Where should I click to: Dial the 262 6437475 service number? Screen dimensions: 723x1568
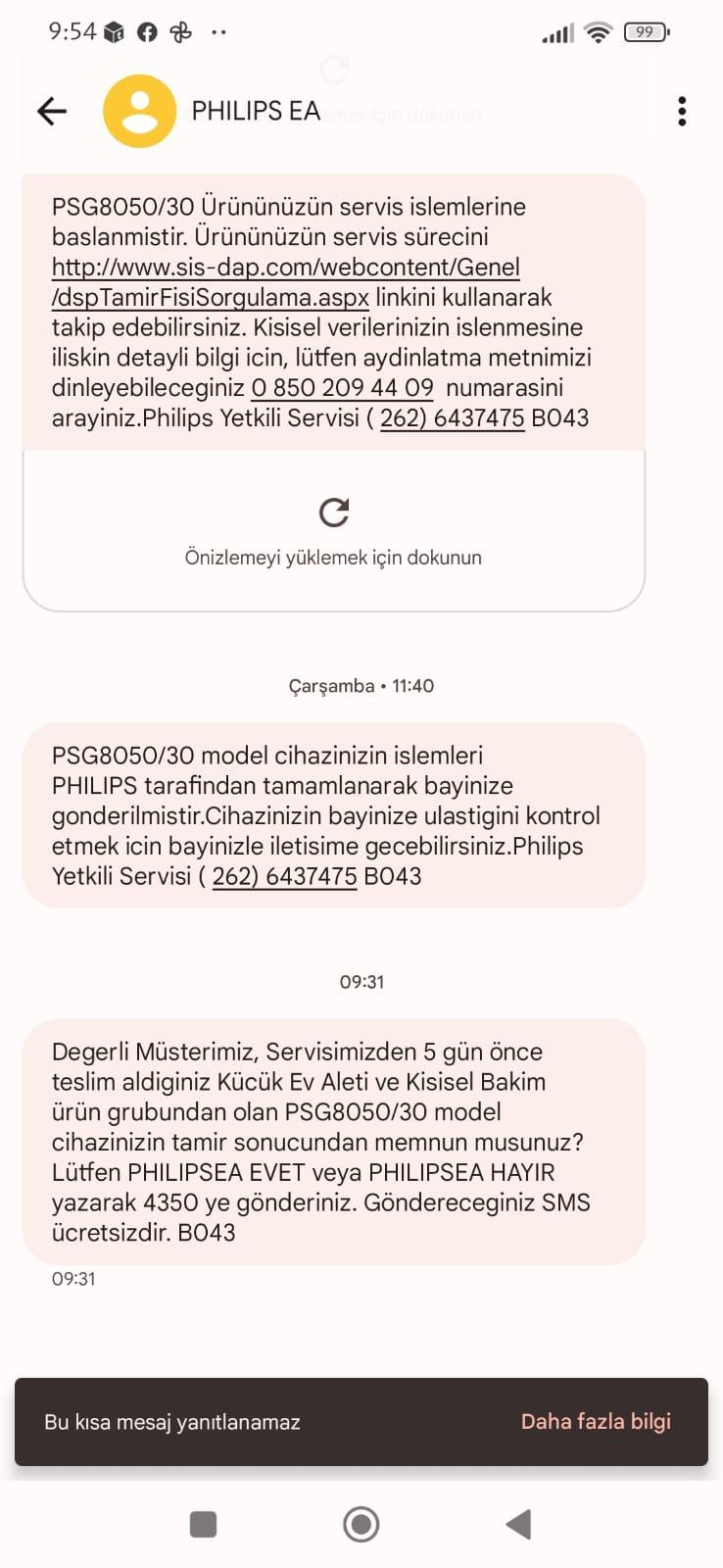click(453, 417)
